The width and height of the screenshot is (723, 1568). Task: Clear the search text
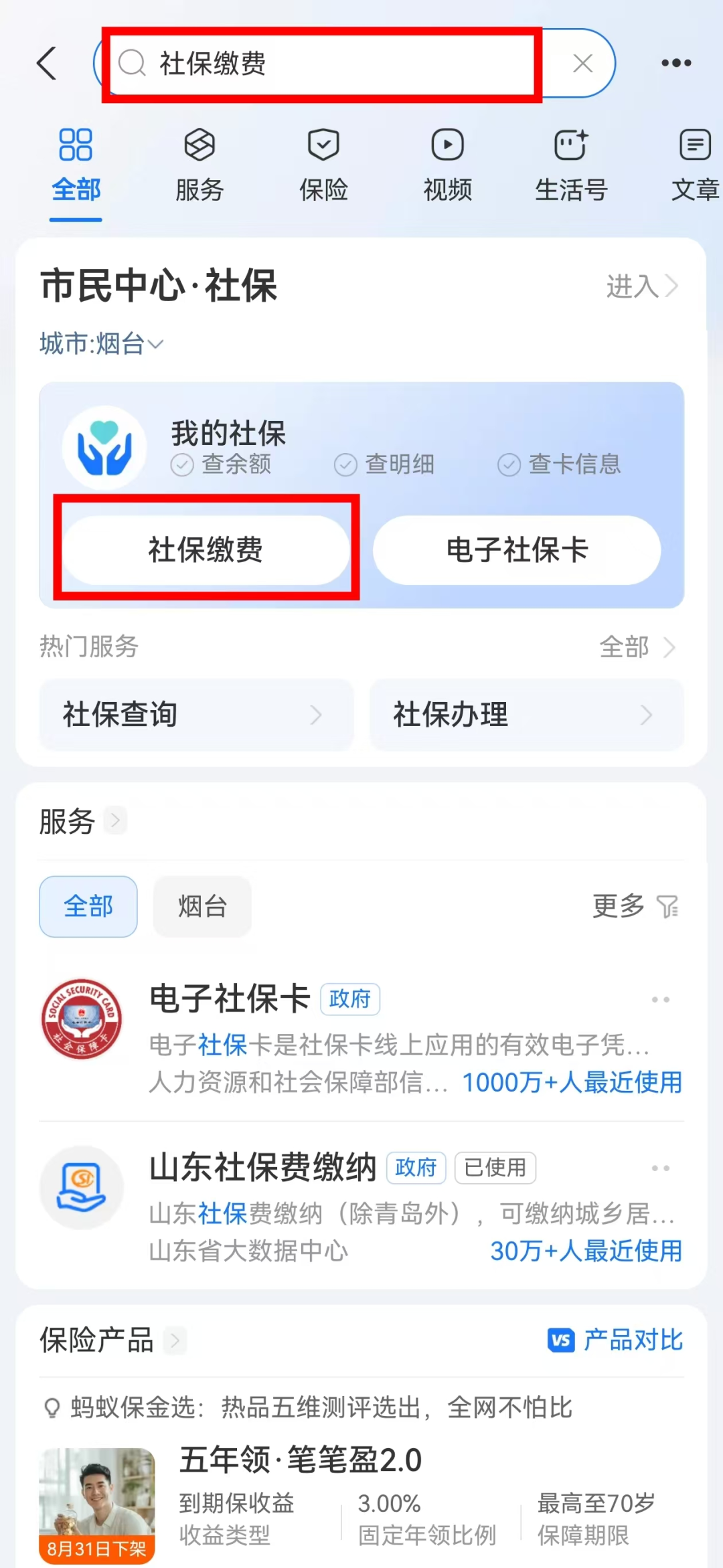(582, 64)
